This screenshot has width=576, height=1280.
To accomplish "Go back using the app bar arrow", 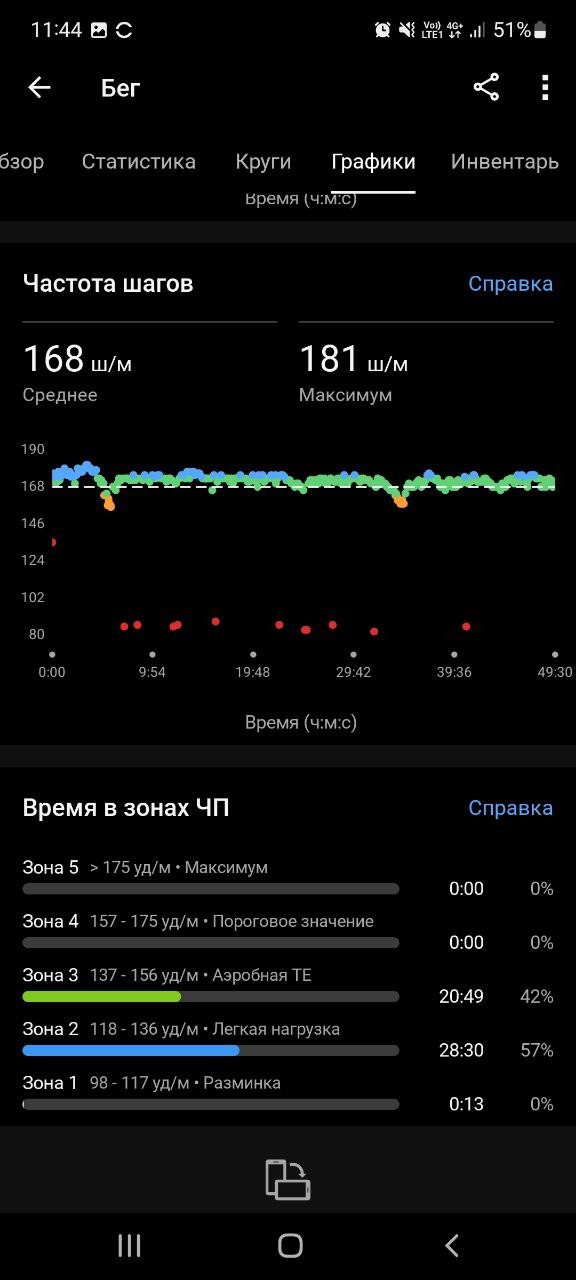I will pos(39,88).
